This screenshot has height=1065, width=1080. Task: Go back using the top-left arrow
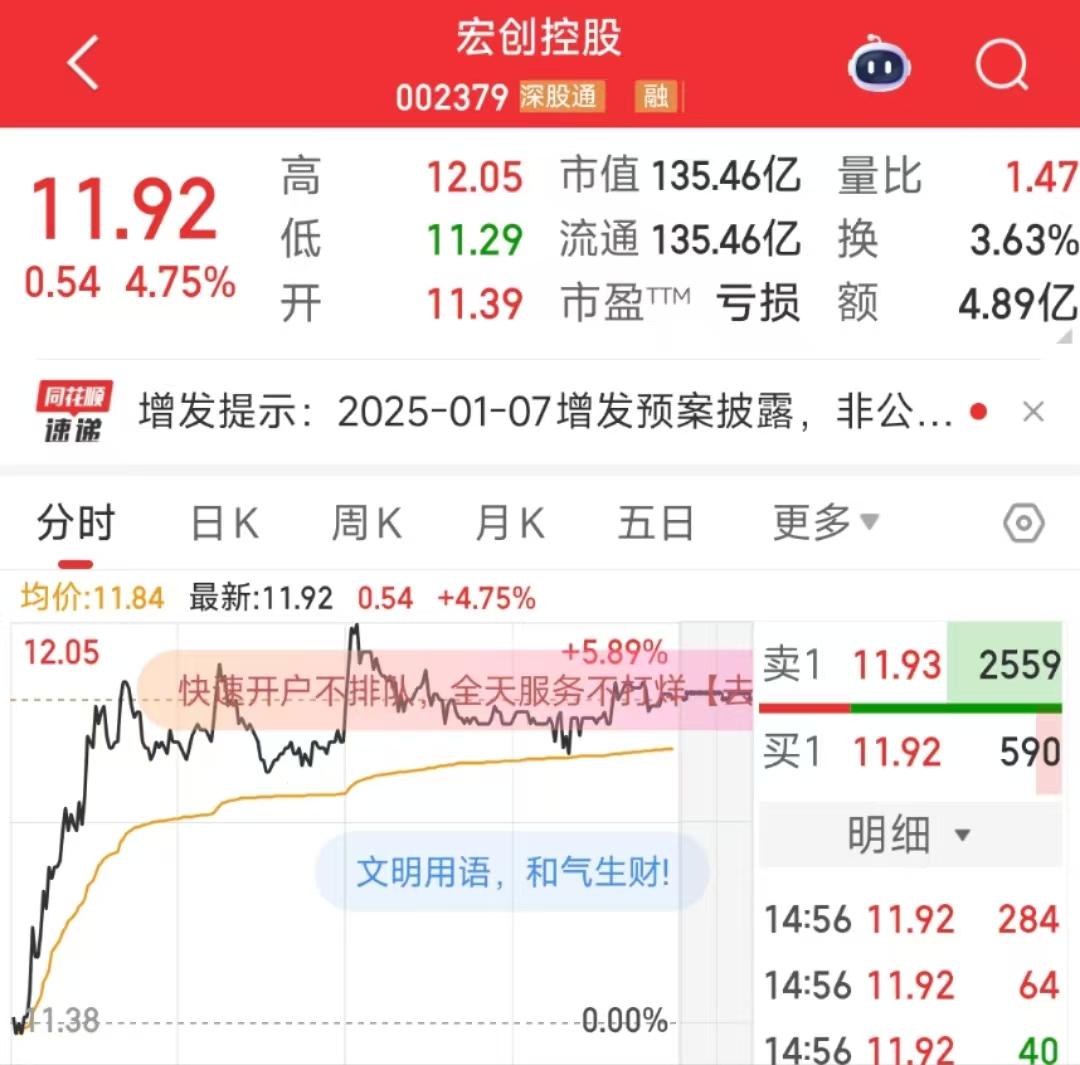83,64
